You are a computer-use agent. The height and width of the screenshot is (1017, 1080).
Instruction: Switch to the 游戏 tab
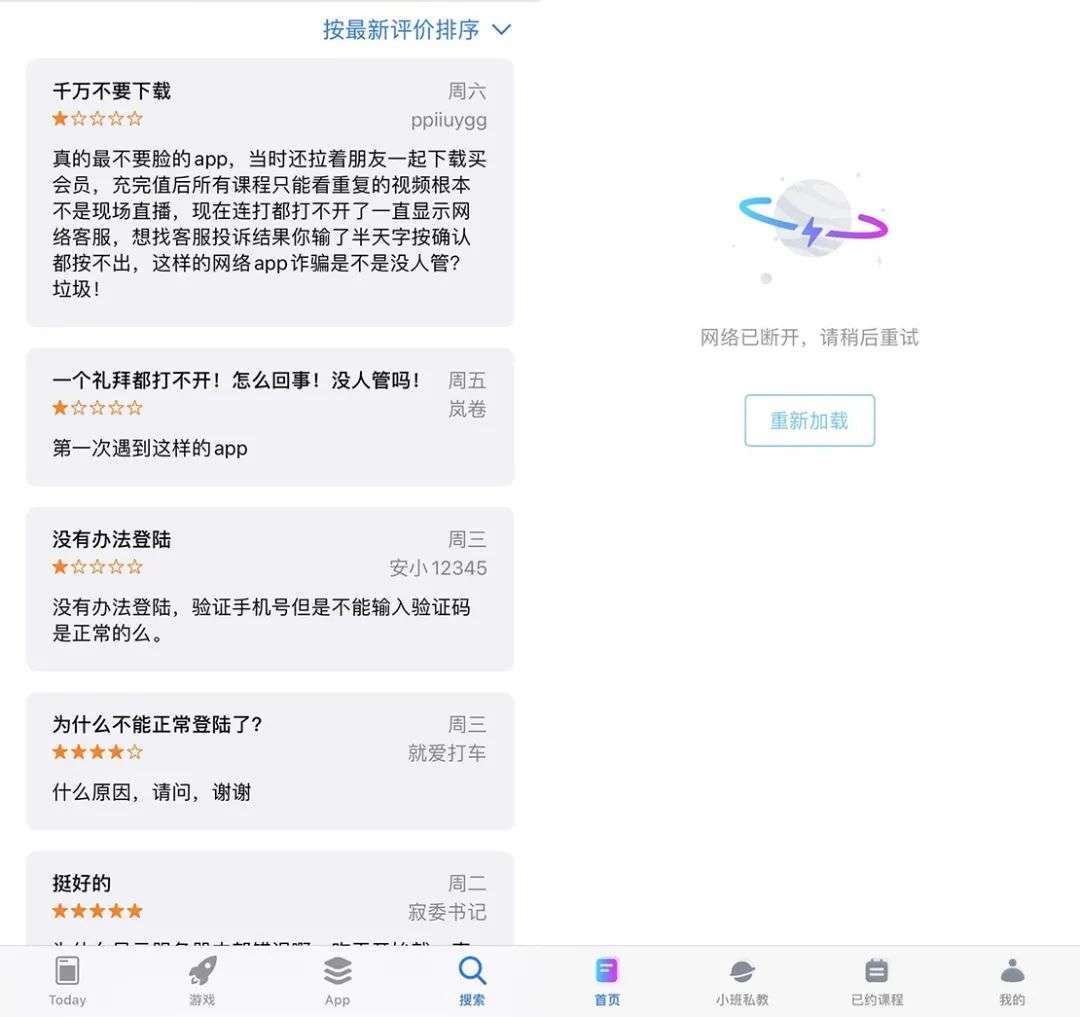pyautogui.click(x=202, y=981)
